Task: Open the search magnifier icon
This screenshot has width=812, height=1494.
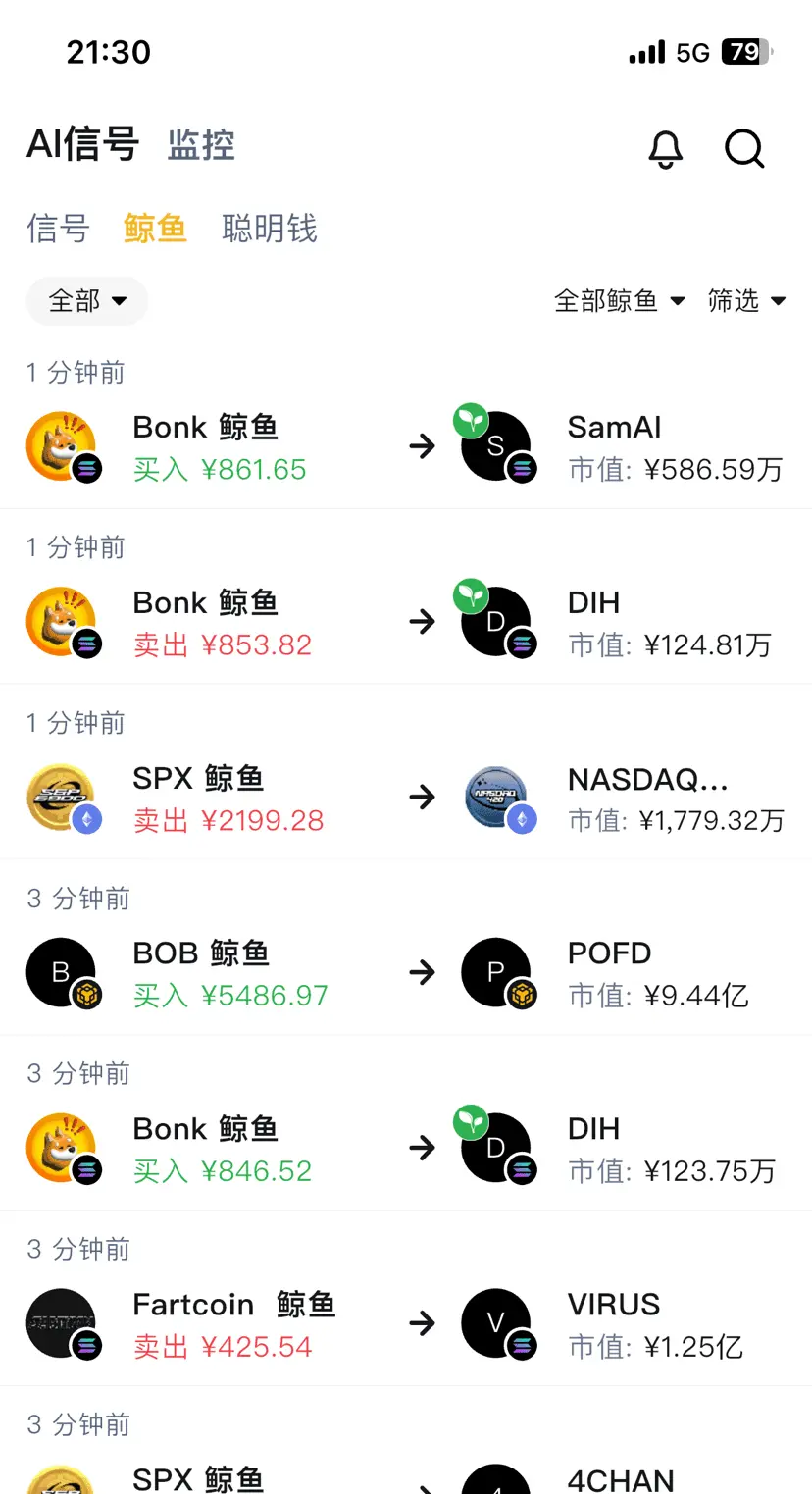Action: [x=744, y=149]
